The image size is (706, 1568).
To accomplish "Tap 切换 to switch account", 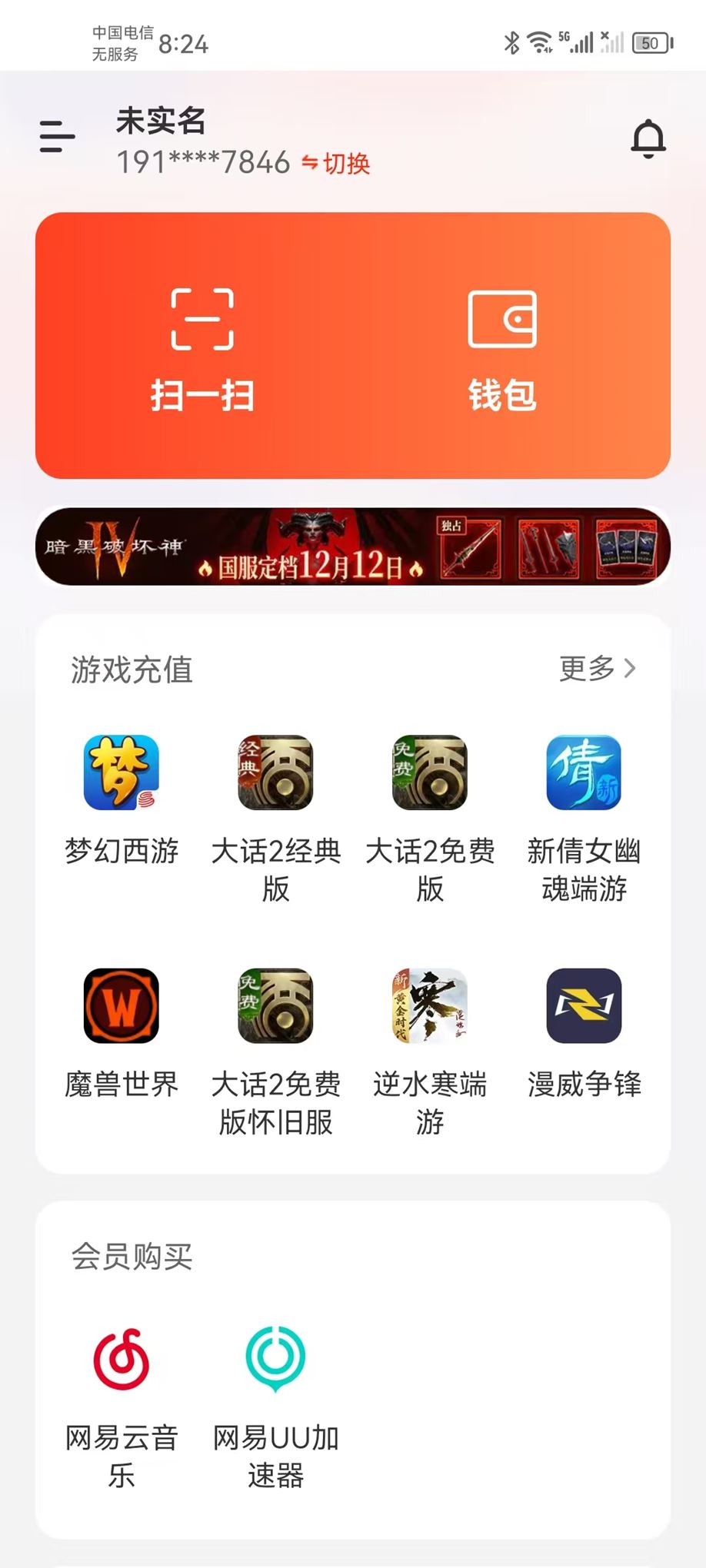I will coord(336,164).
